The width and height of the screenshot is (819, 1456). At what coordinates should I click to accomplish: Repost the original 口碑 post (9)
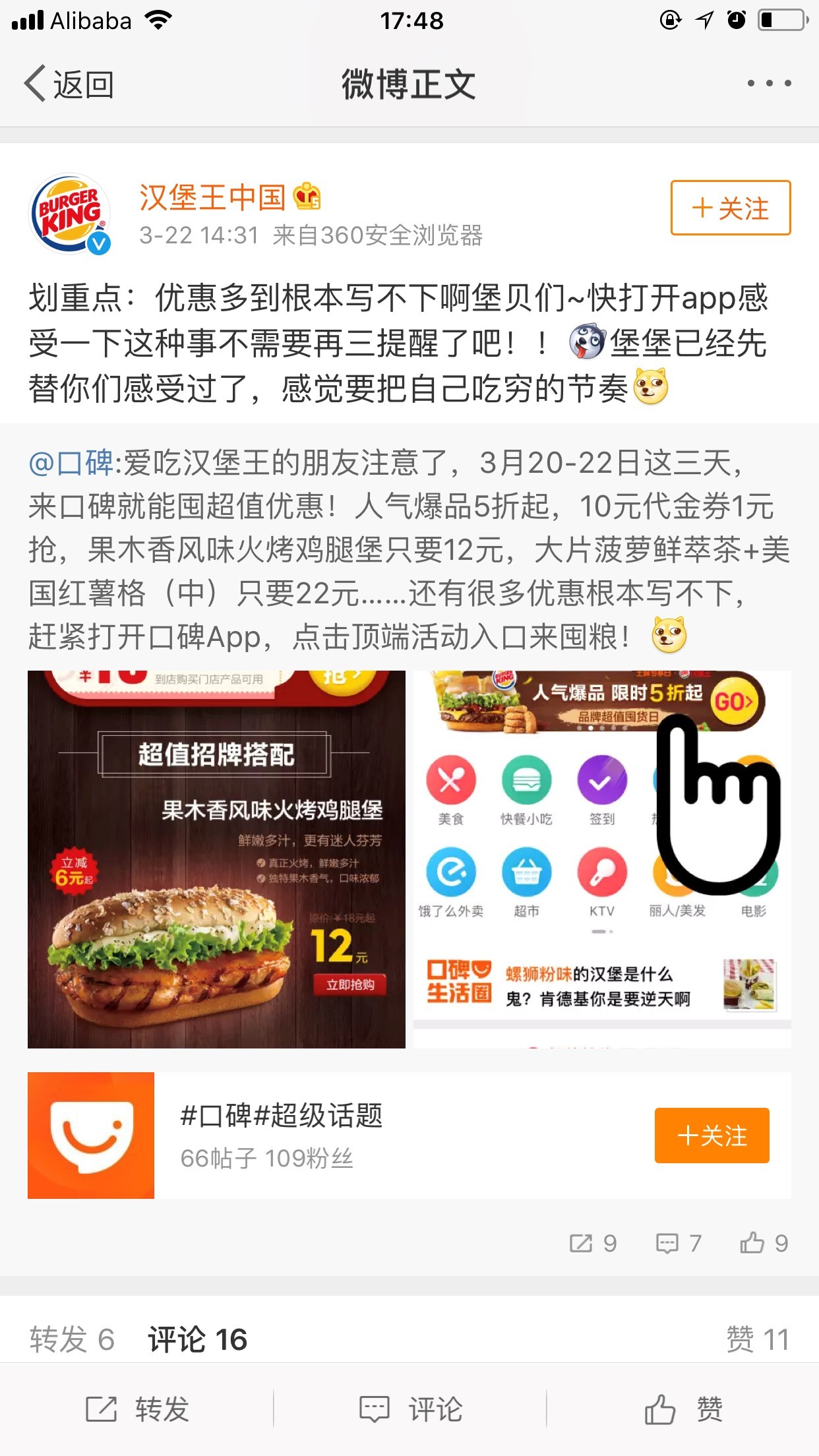(x=593, y=1243)
